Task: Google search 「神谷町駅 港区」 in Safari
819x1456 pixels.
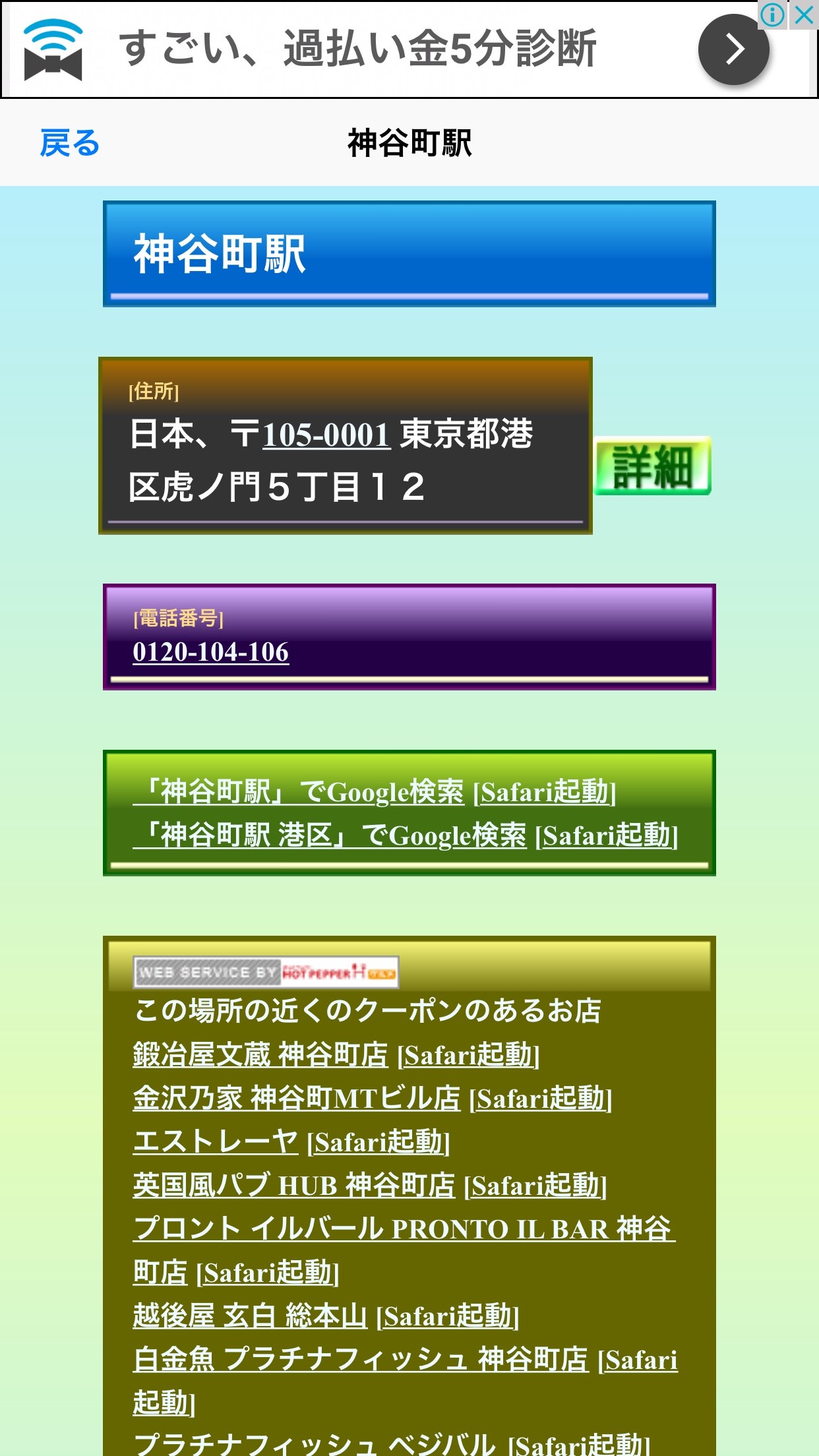Action: pyautogui.click(x=405, y=835)
